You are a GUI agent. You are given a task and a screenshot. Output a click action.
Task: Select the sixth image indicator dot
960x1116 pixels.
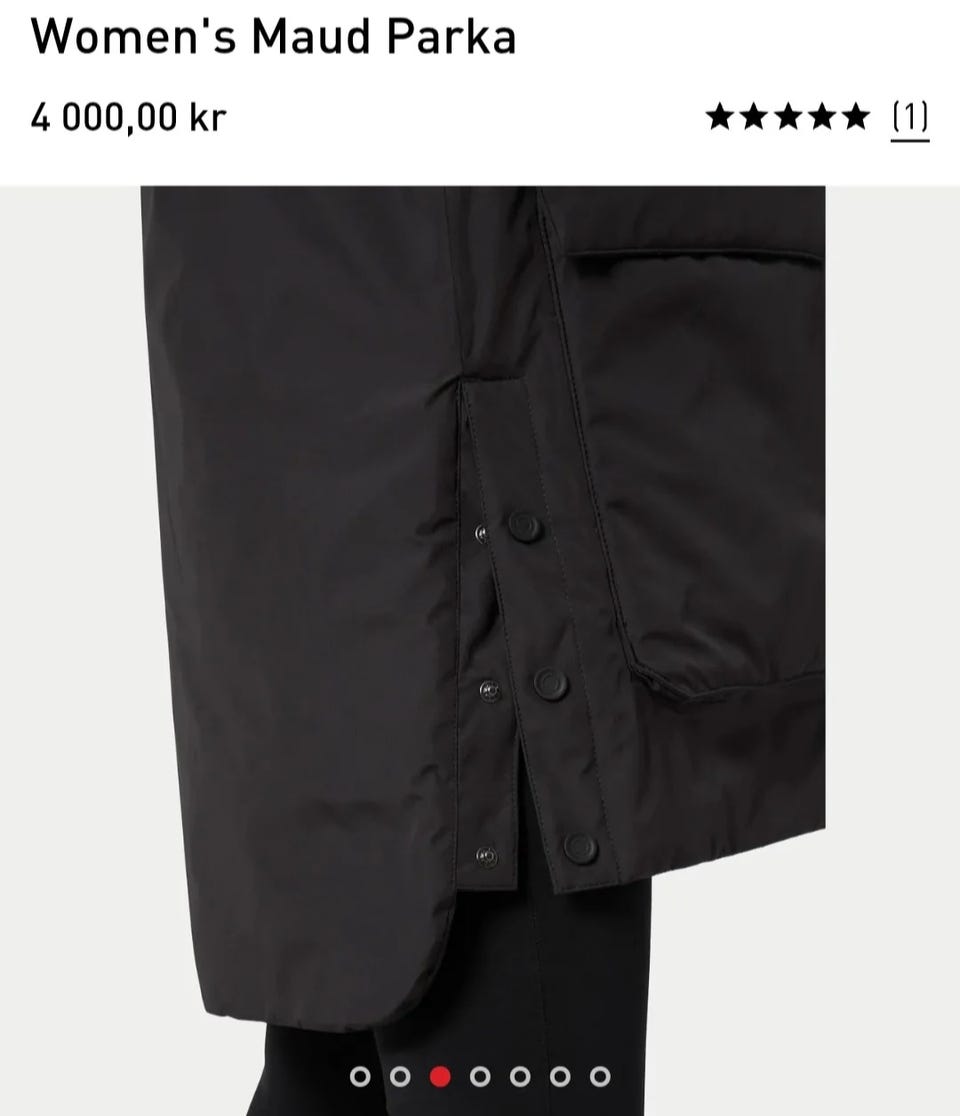click(560, 1077)
